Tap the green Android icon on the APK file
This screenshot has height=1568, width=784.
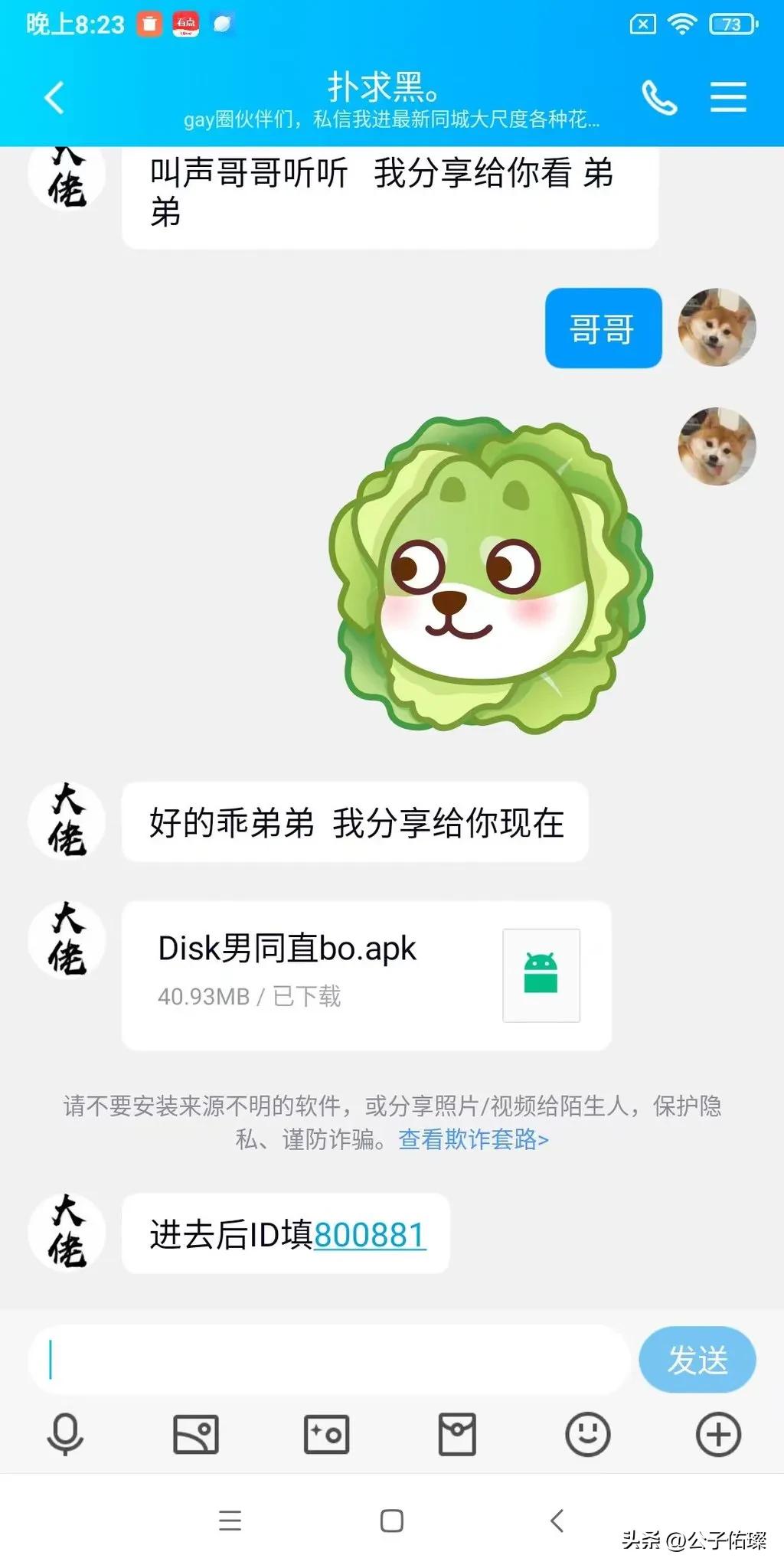click(x=541, y=975)
